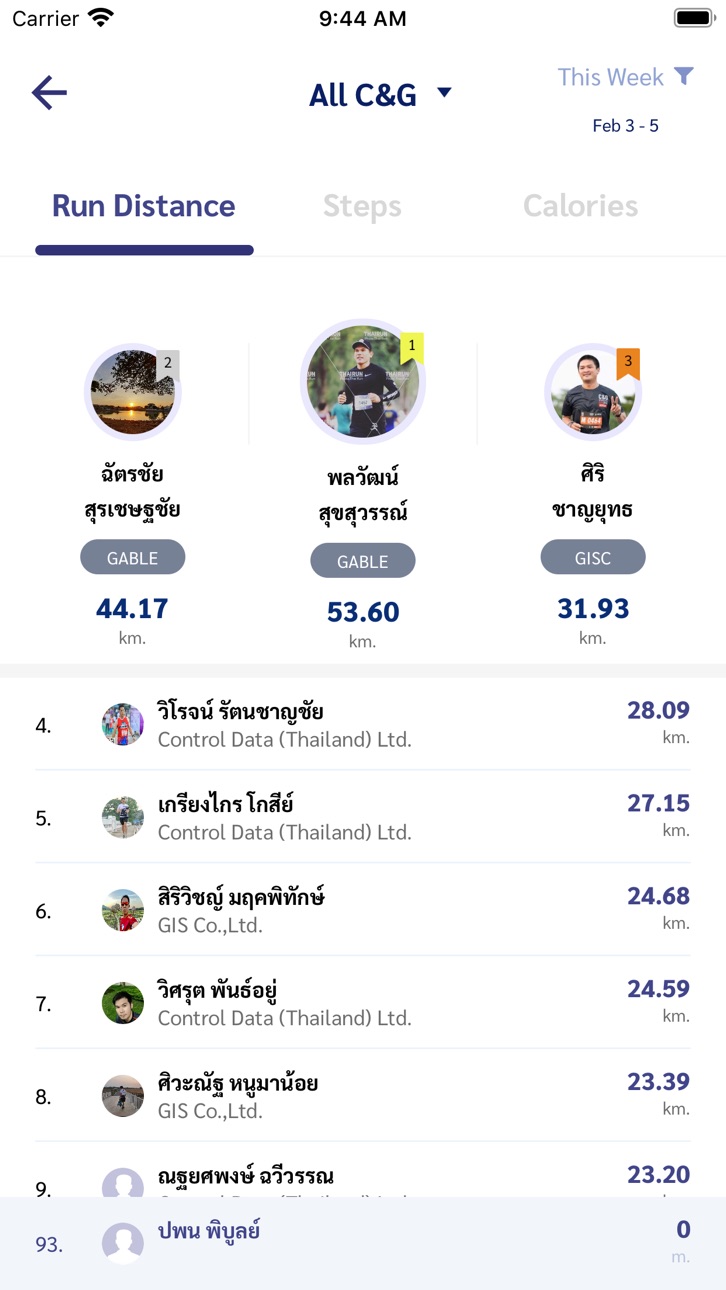
Task: Open rank 7 row วิศรุต พันธ์อยู่
Action: [x=363, y=1003]
